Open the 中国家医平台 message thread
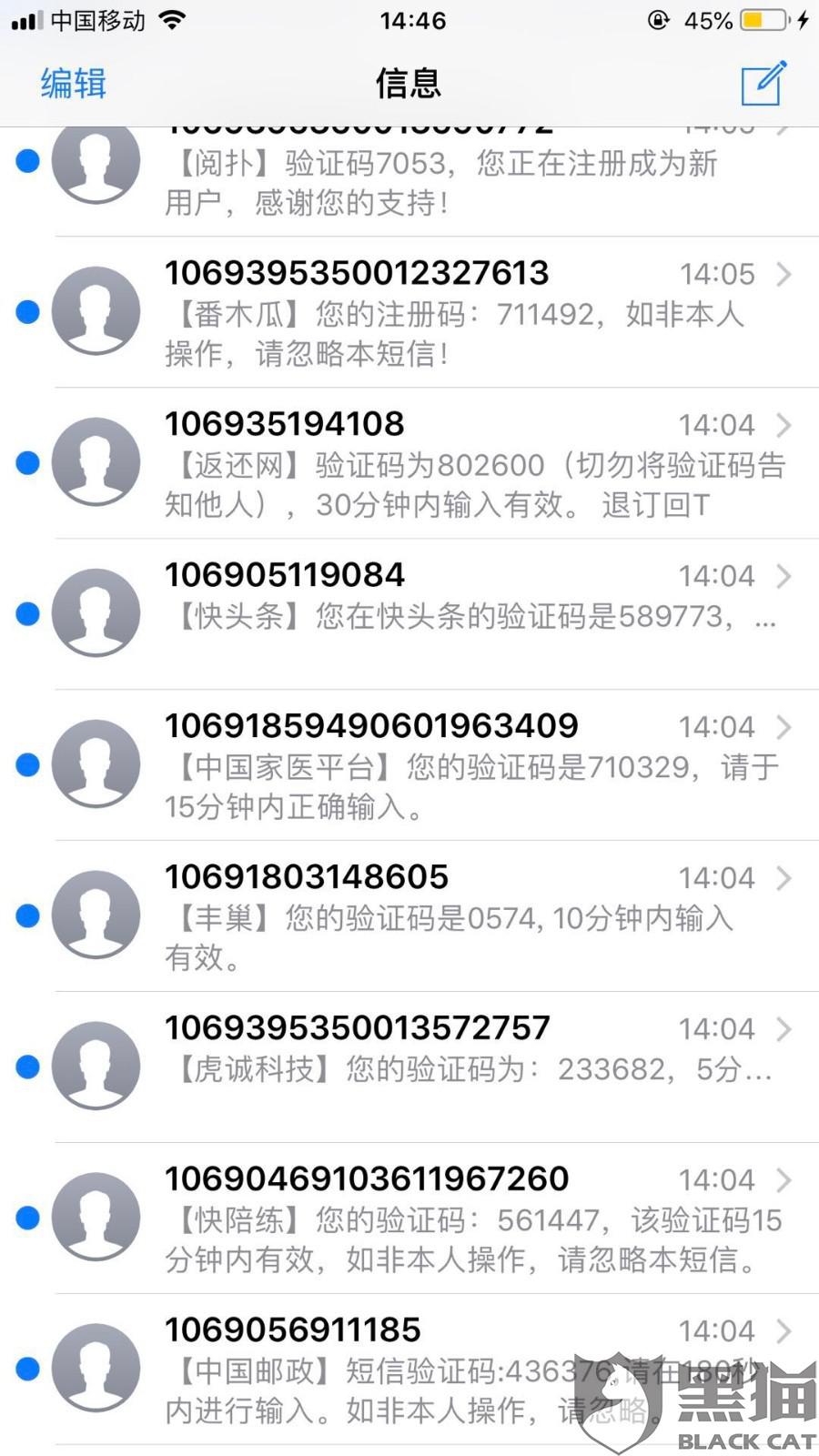 click(409, 765)
